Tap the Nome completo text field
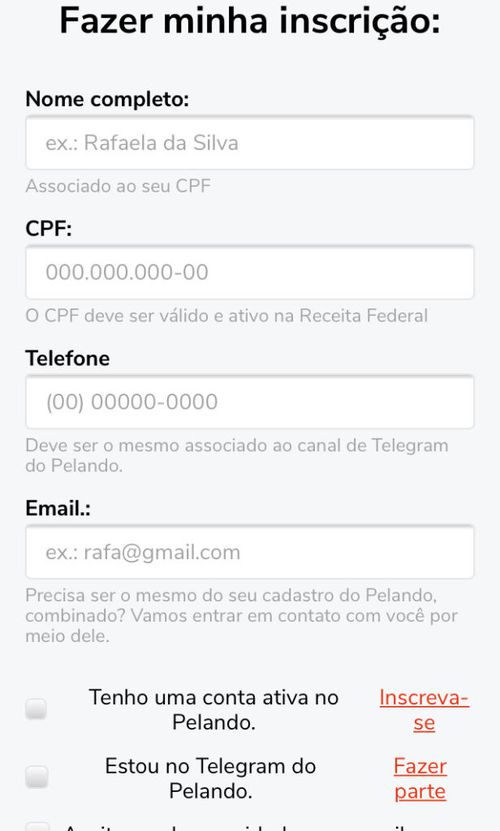The image size is (500, 831). [x=250, y=143]
